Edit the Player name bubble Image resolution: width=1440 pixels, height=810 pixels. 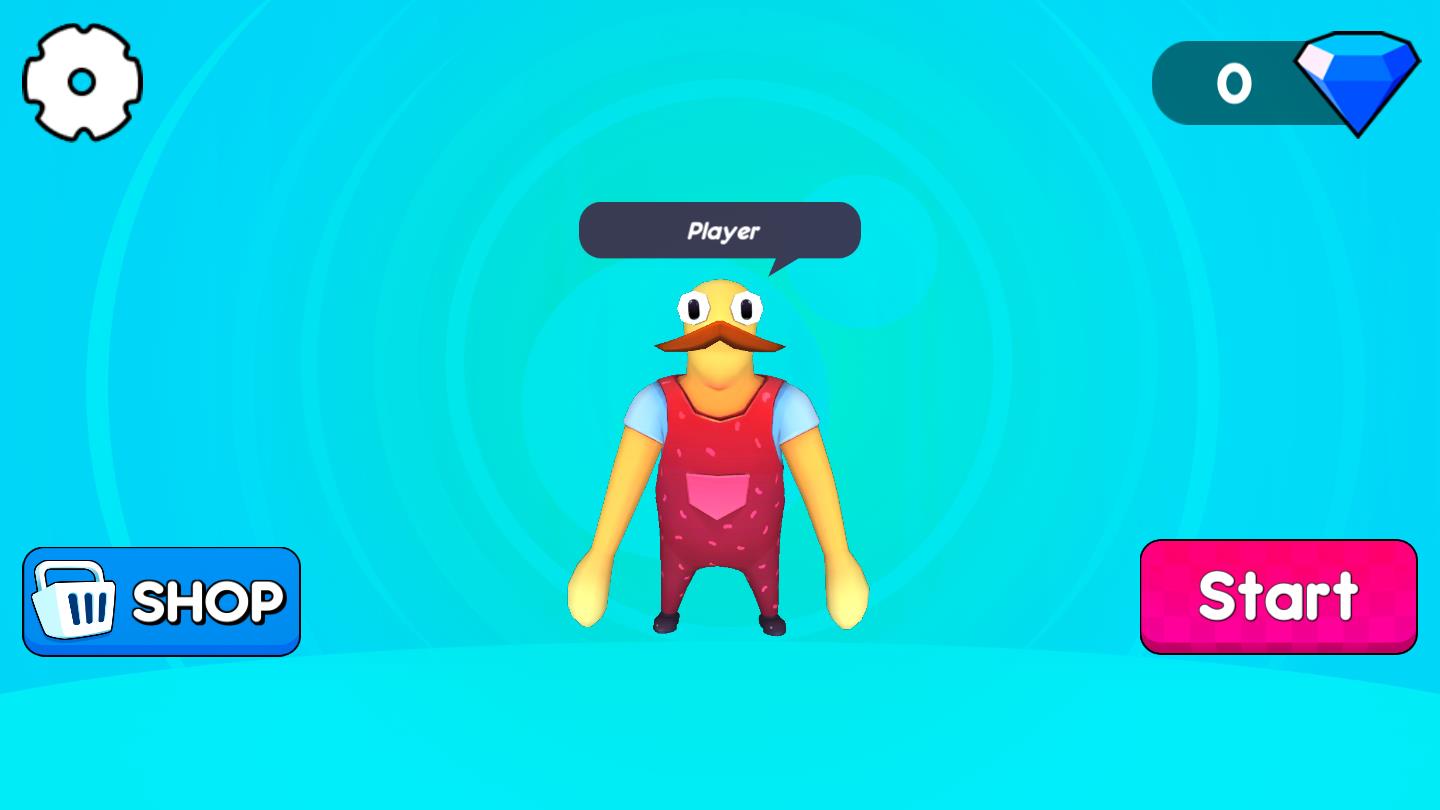(x=720, y=231)
